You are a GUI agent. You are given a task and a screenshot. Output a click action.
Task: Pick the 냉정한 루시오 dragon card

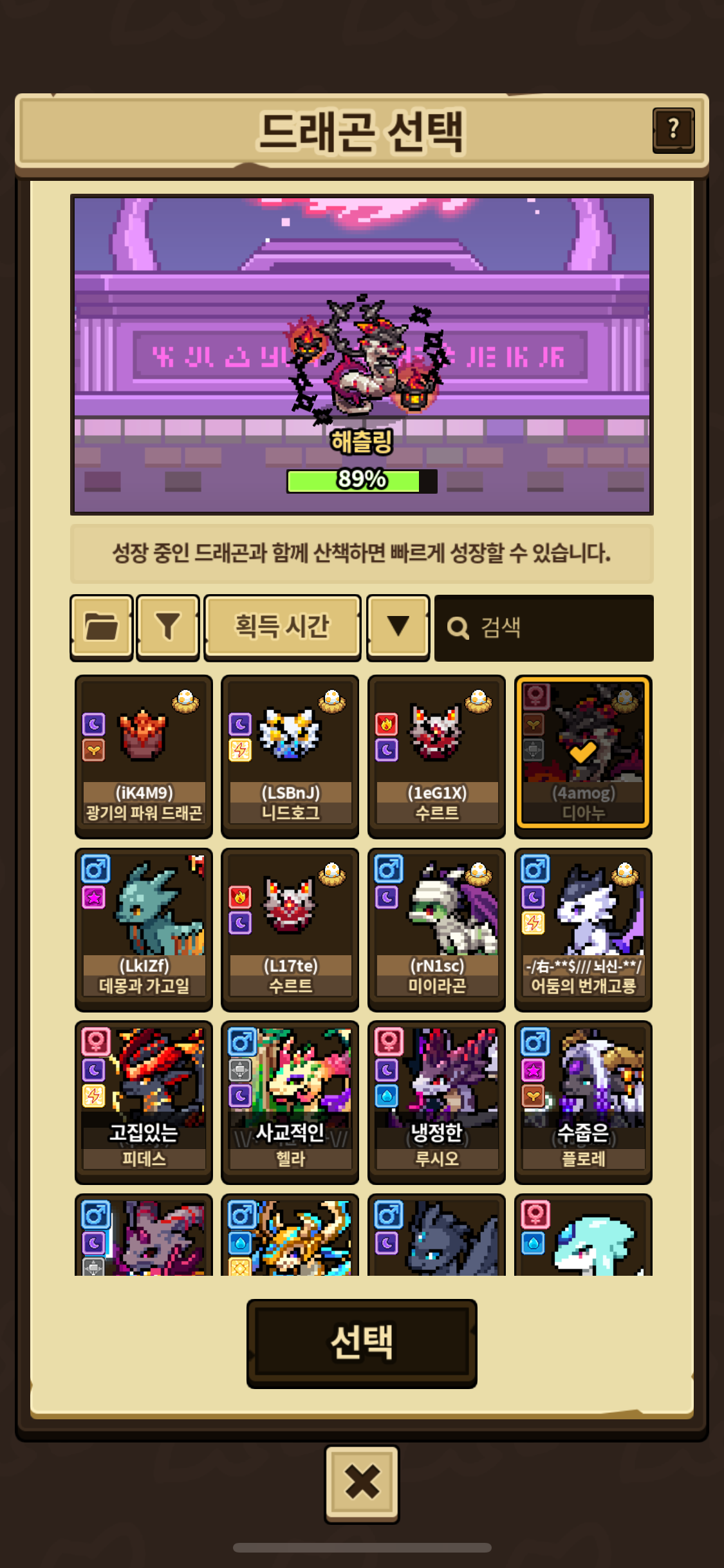coord(436,1101)
